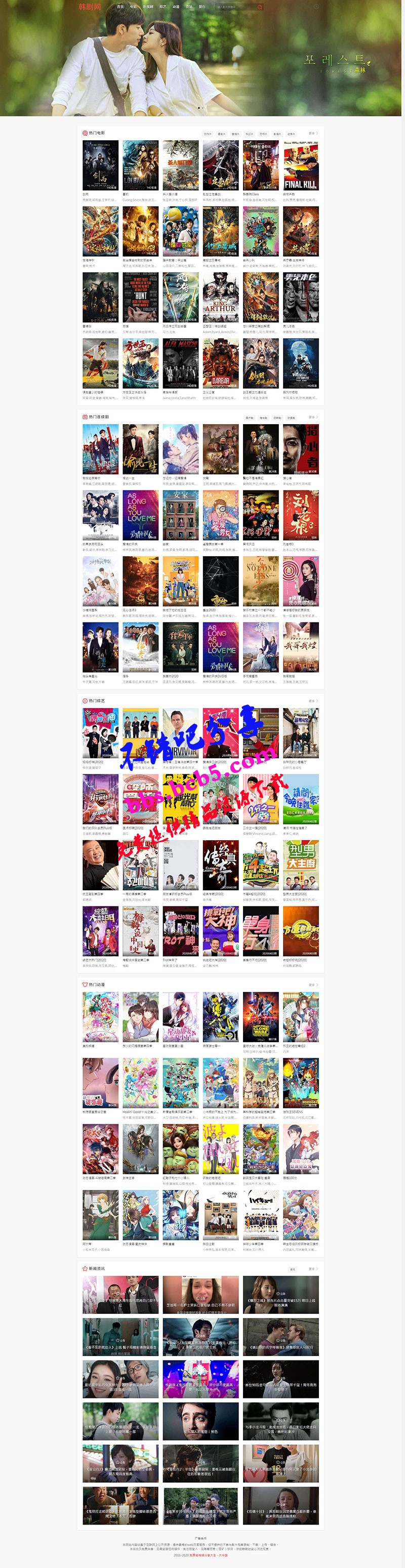Open the 梨泰院Class poster
405x1568 pixels.
click(261, 166)
